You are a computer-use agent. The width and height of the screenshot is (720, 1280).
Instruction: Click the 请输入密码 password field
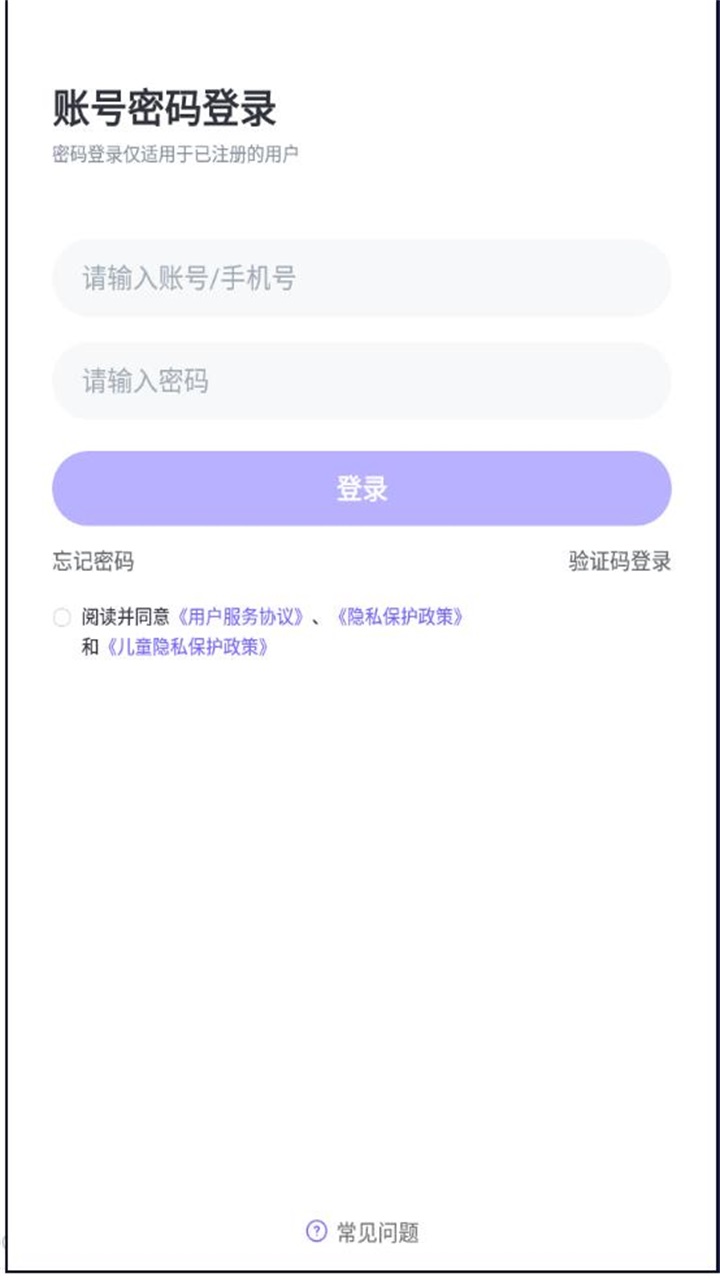(360, 381)
